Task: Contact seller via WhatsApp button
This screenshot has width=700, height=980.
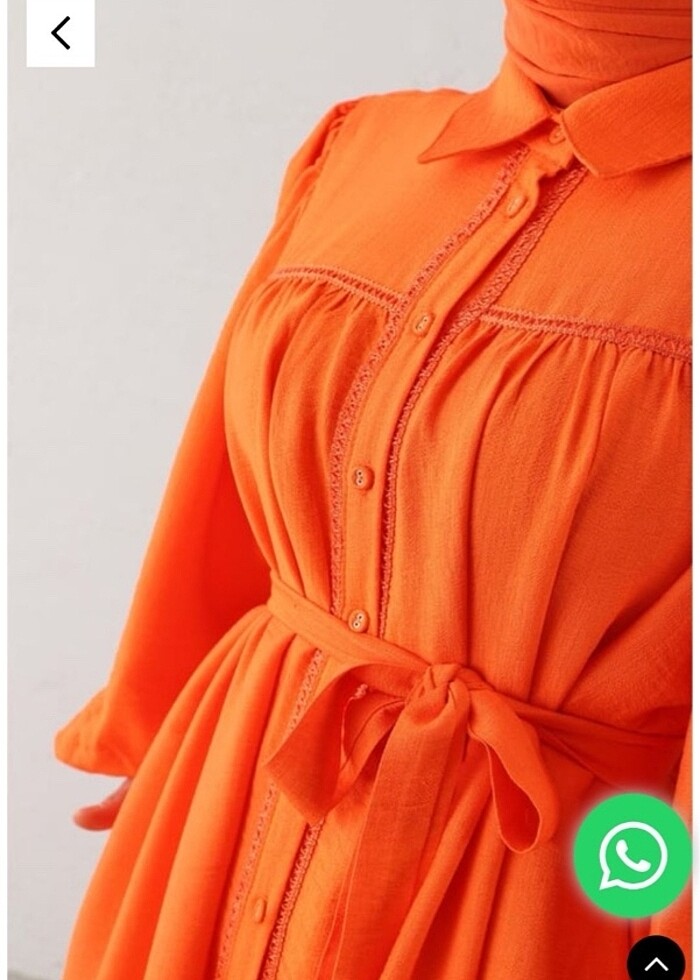Action: click(632, 856)
